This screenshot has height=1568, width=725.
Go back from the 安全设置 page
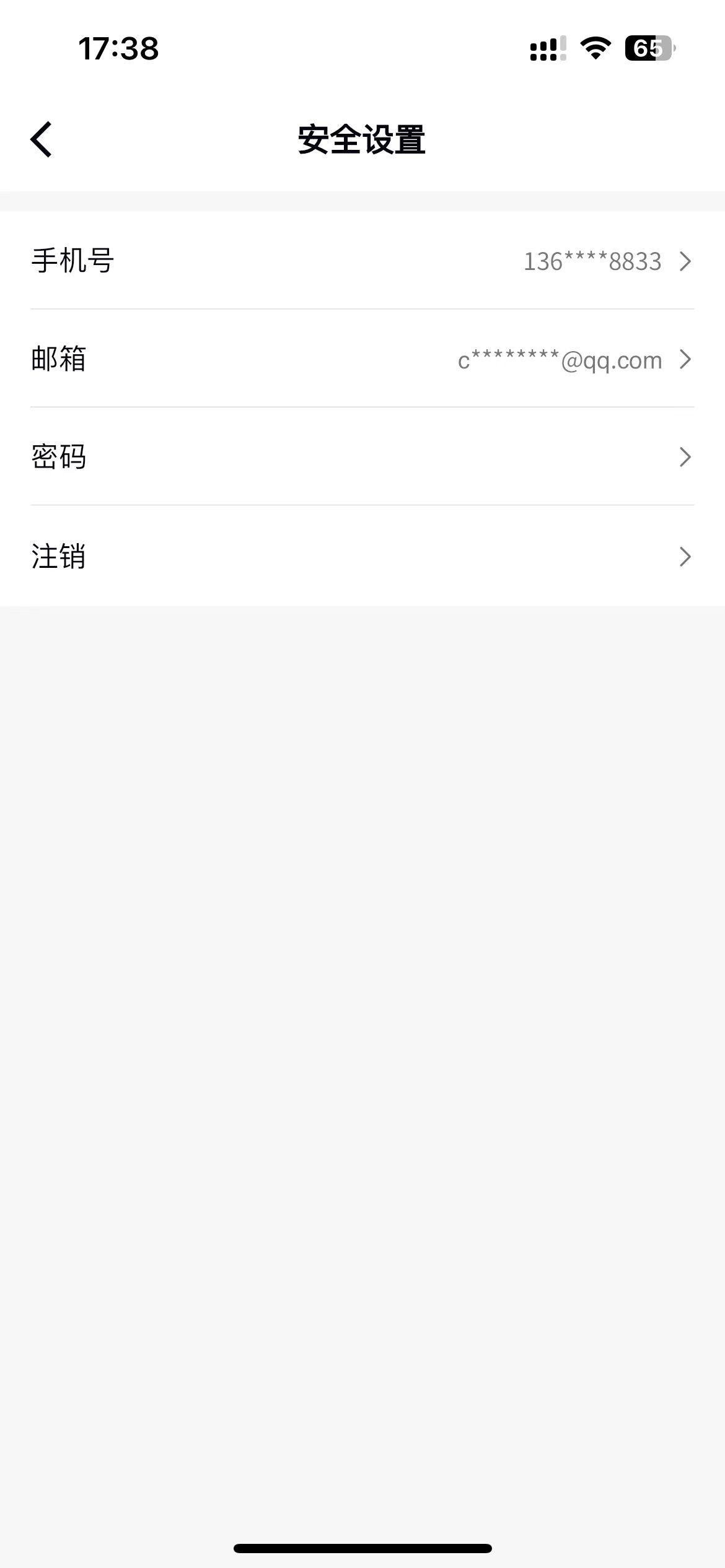[x=42, y=139]
